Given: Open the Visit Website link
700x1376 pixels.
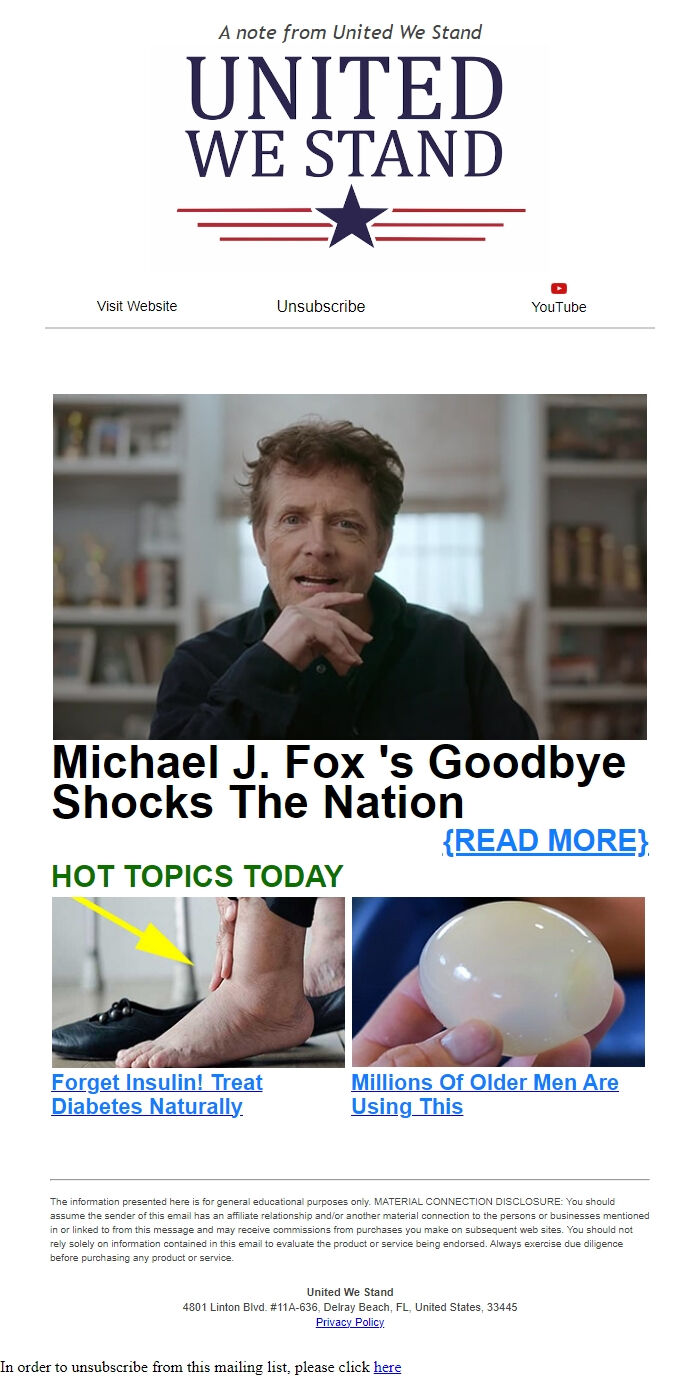Looking at the screenshot, I should [x=137, y=306].
